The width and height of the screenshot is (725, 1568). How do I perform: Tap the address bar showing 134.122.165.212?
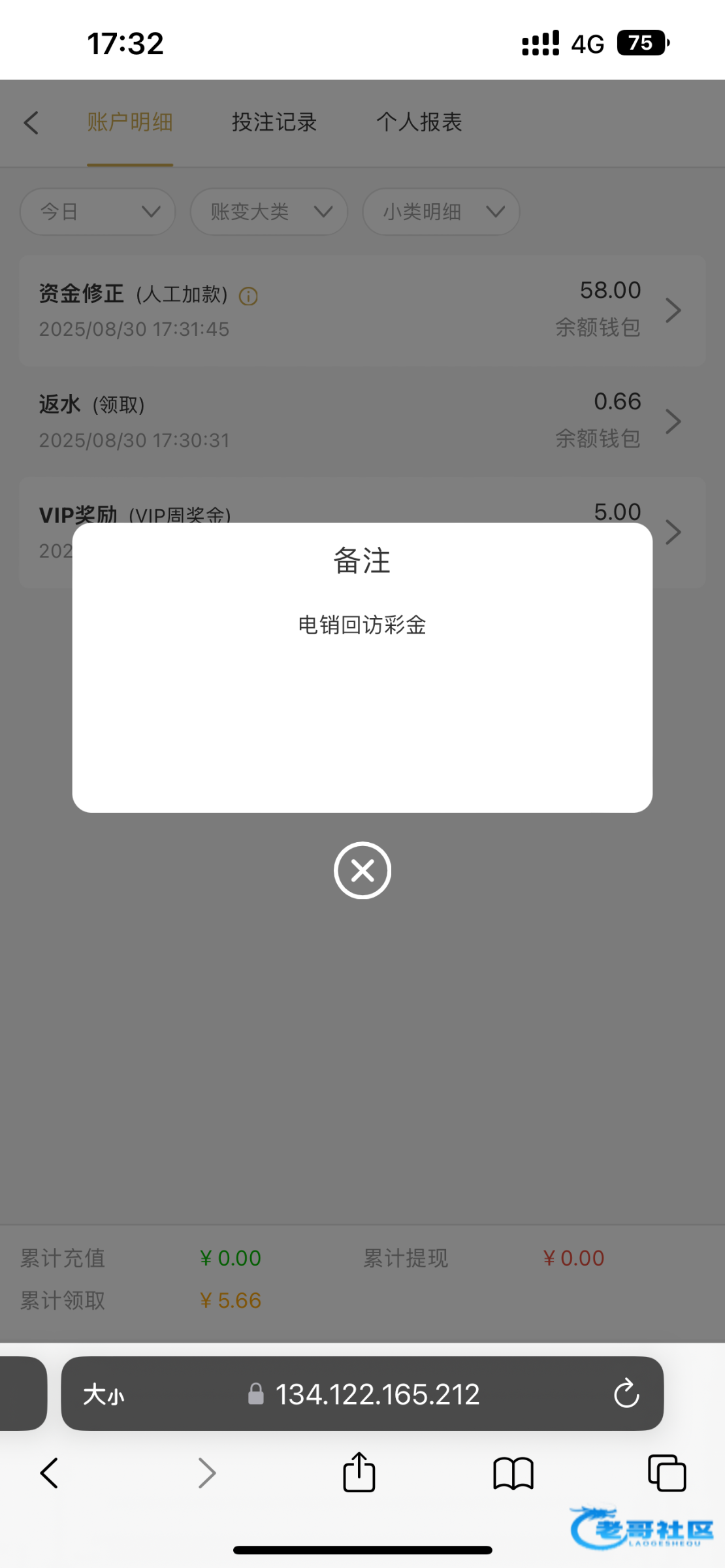coord(362,1394)
